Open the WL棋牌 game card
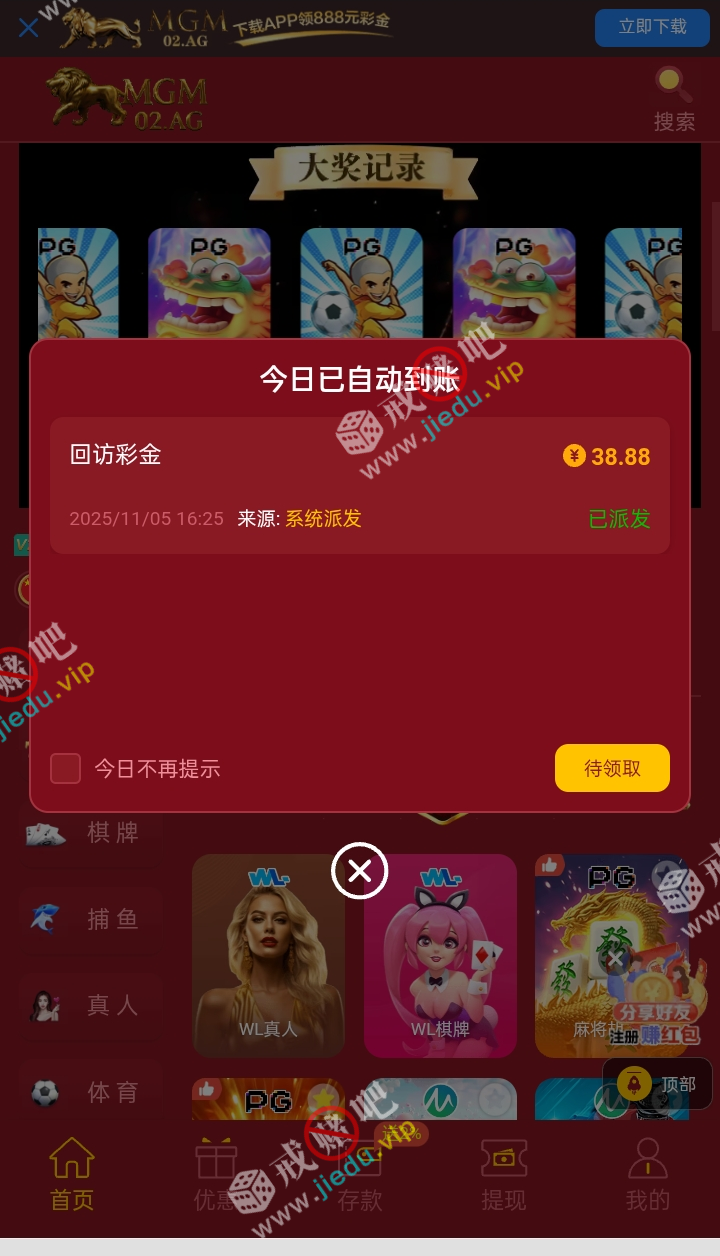 (x=440, y=955)
